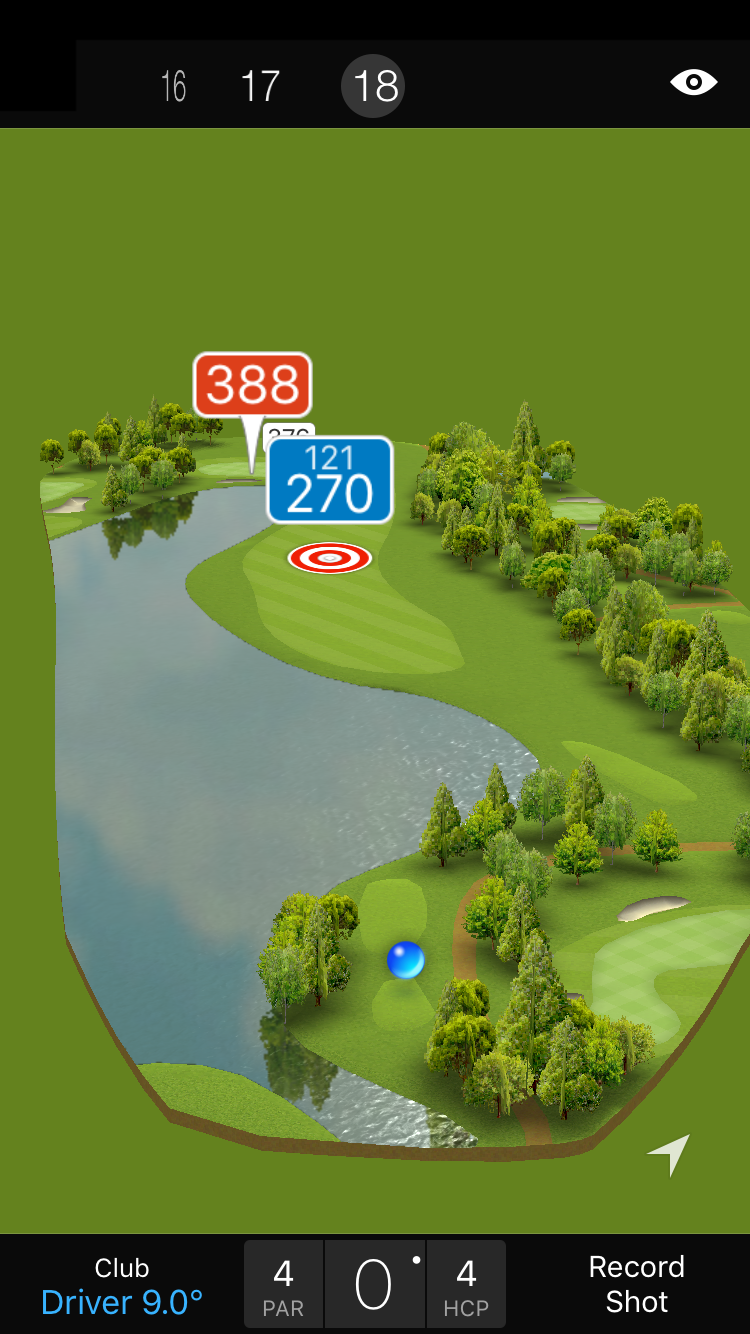Tap the blue ball position marker
Screen dimensions: 750x1334
coord(405,960)
